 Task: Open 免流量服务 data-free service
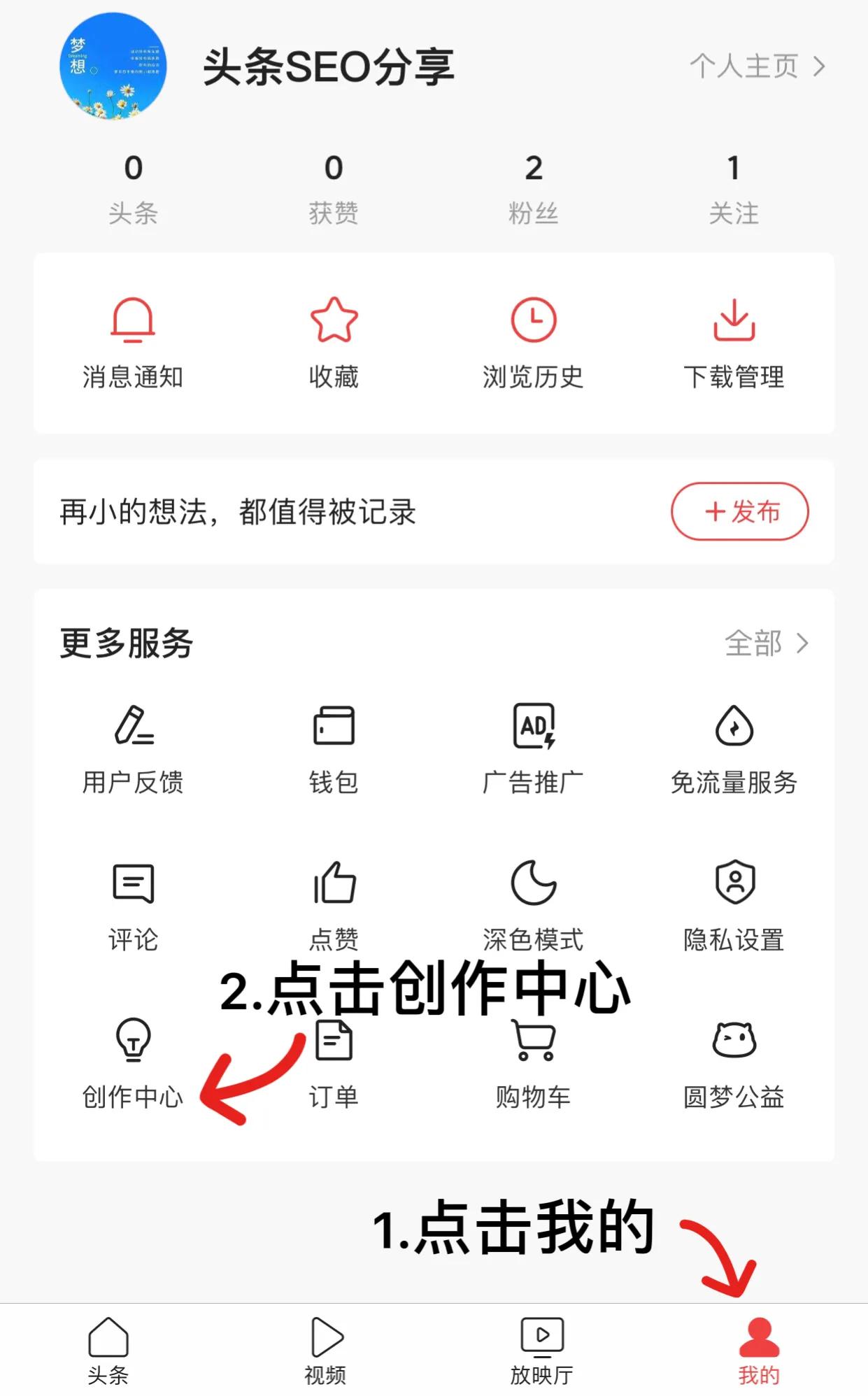734,748
